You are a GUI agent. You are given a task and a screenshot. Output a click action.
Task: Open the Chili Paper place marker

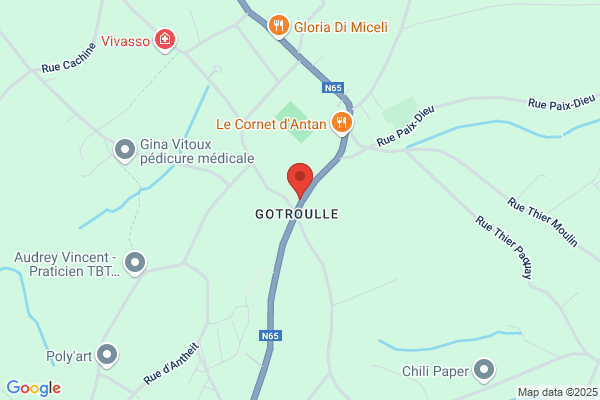[484, 370]
